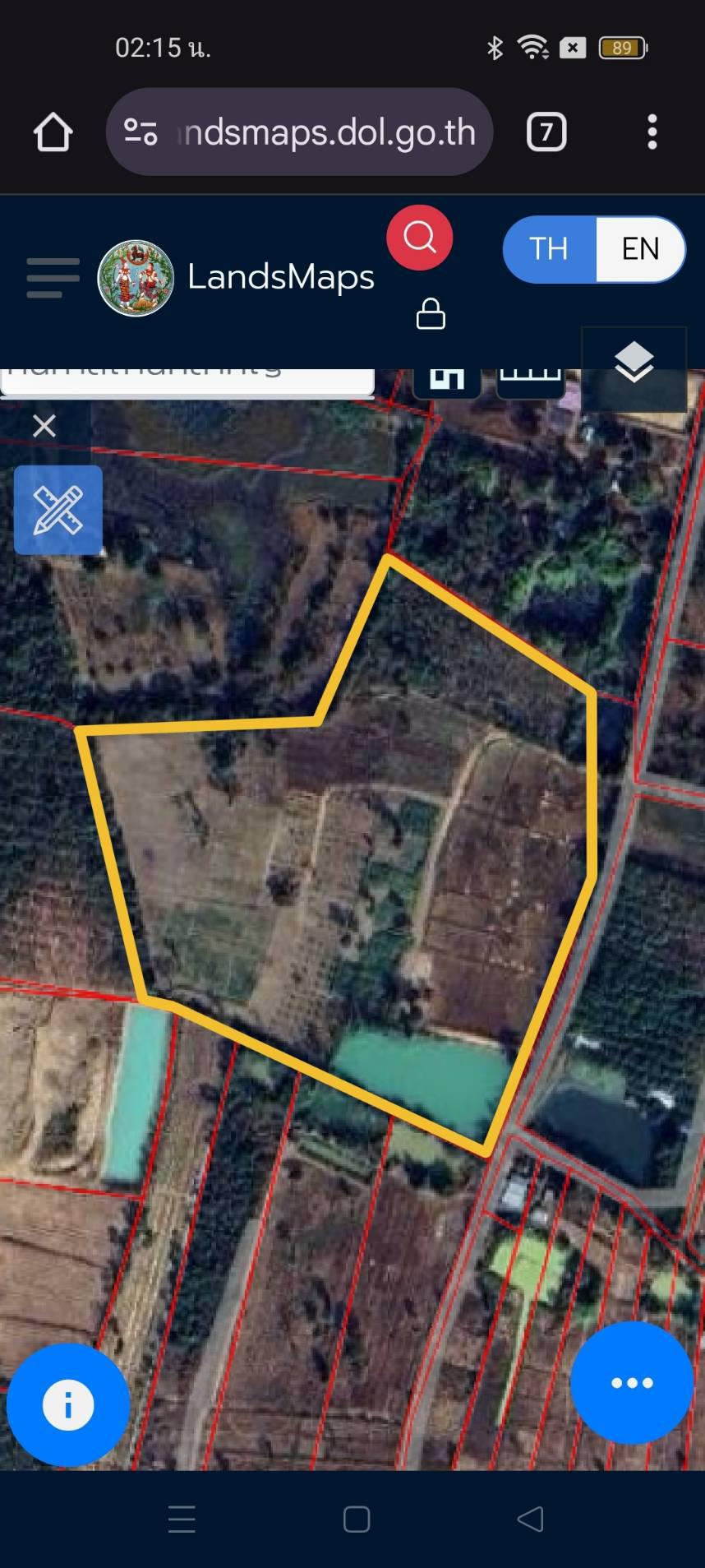Open the blue info button

[x=68, y=1405]
